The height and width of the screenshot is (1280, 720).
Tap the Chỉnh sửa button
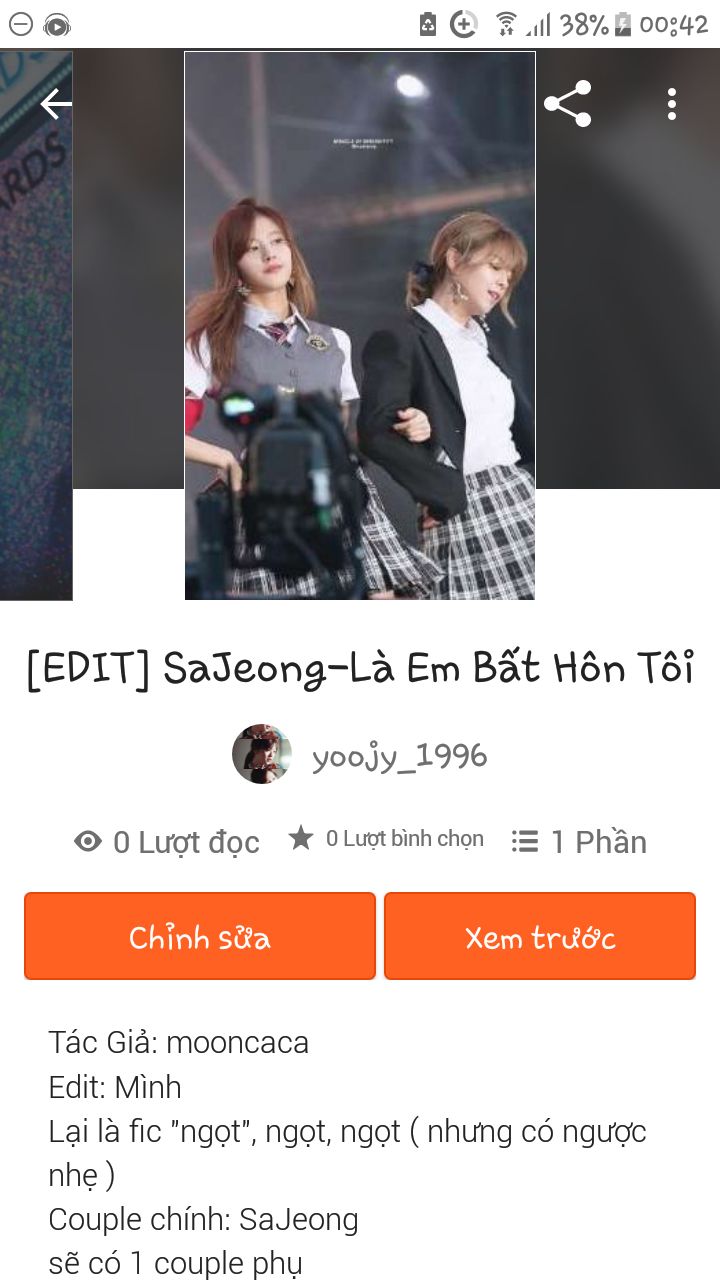[200, 937]
